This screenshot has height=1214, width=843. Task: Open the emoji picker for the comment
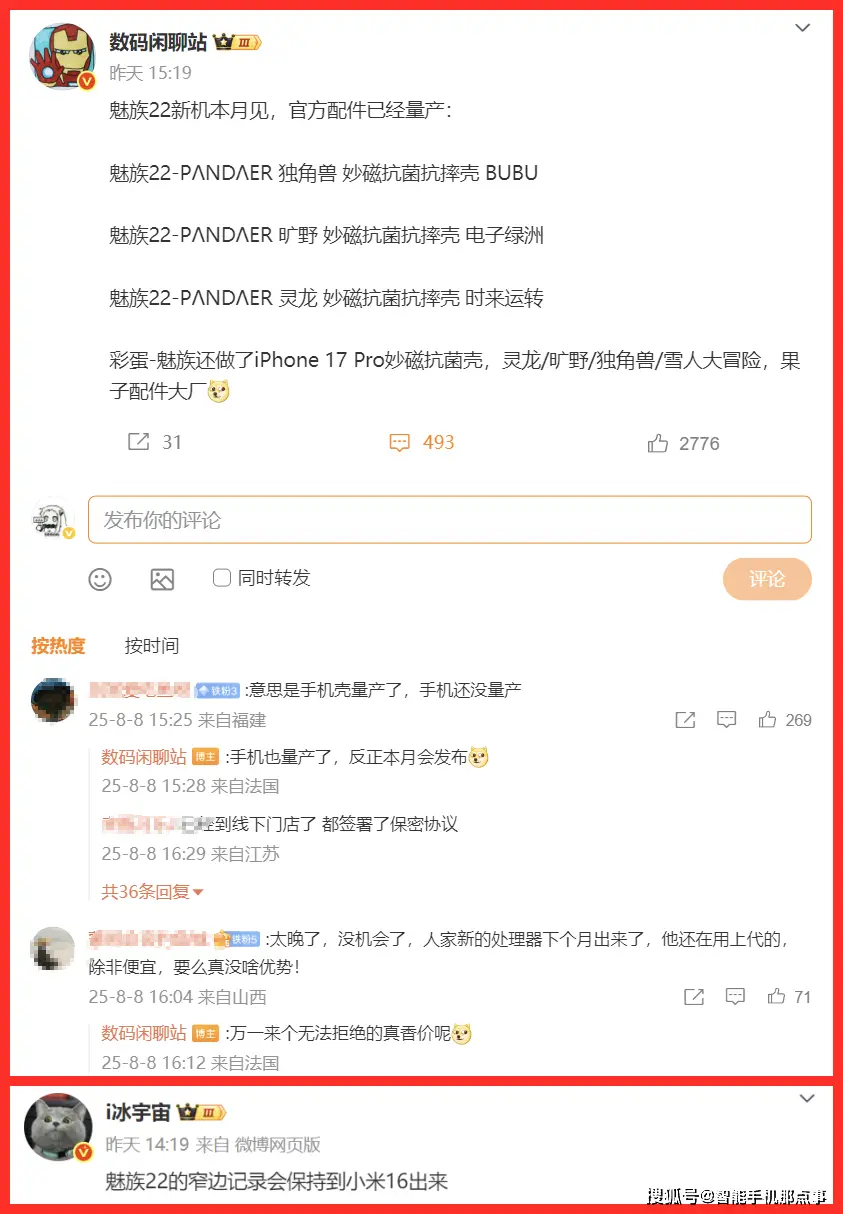coord(100,578)
